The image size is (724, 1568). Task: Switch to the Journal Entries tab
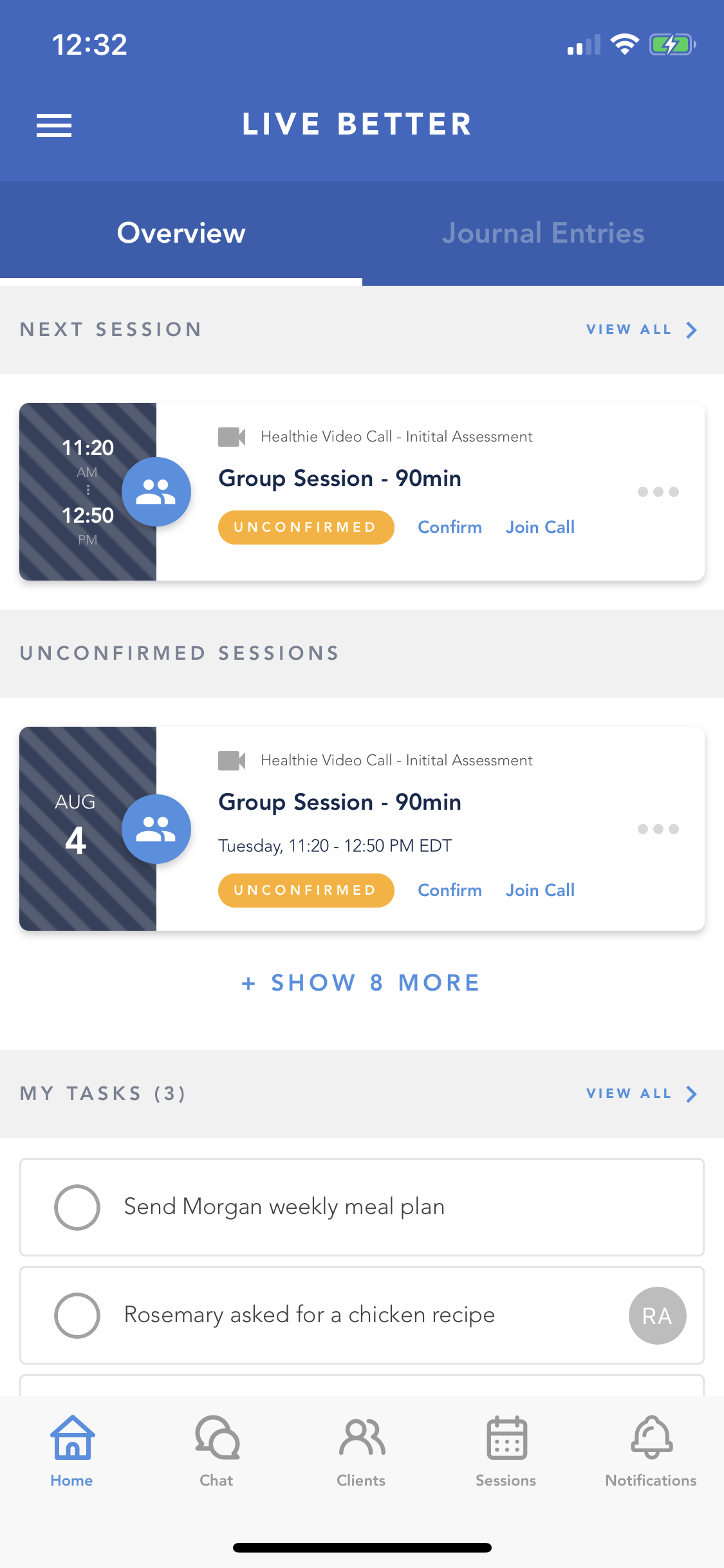pyautogui.click(x=543, y=233)
